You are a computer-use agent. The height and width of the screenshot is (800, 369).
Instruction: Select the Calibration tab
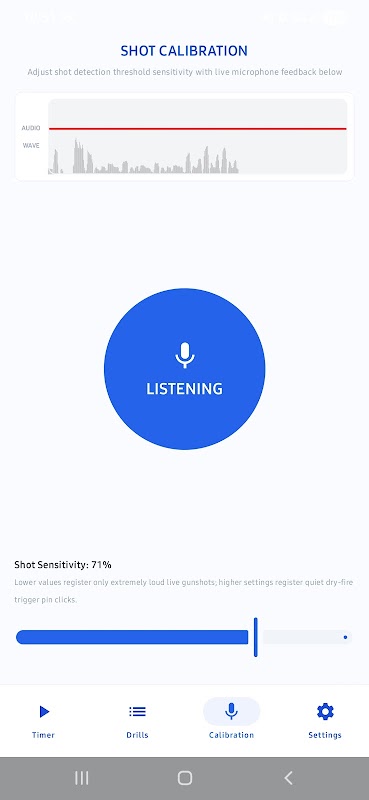[x=231, y=721]
